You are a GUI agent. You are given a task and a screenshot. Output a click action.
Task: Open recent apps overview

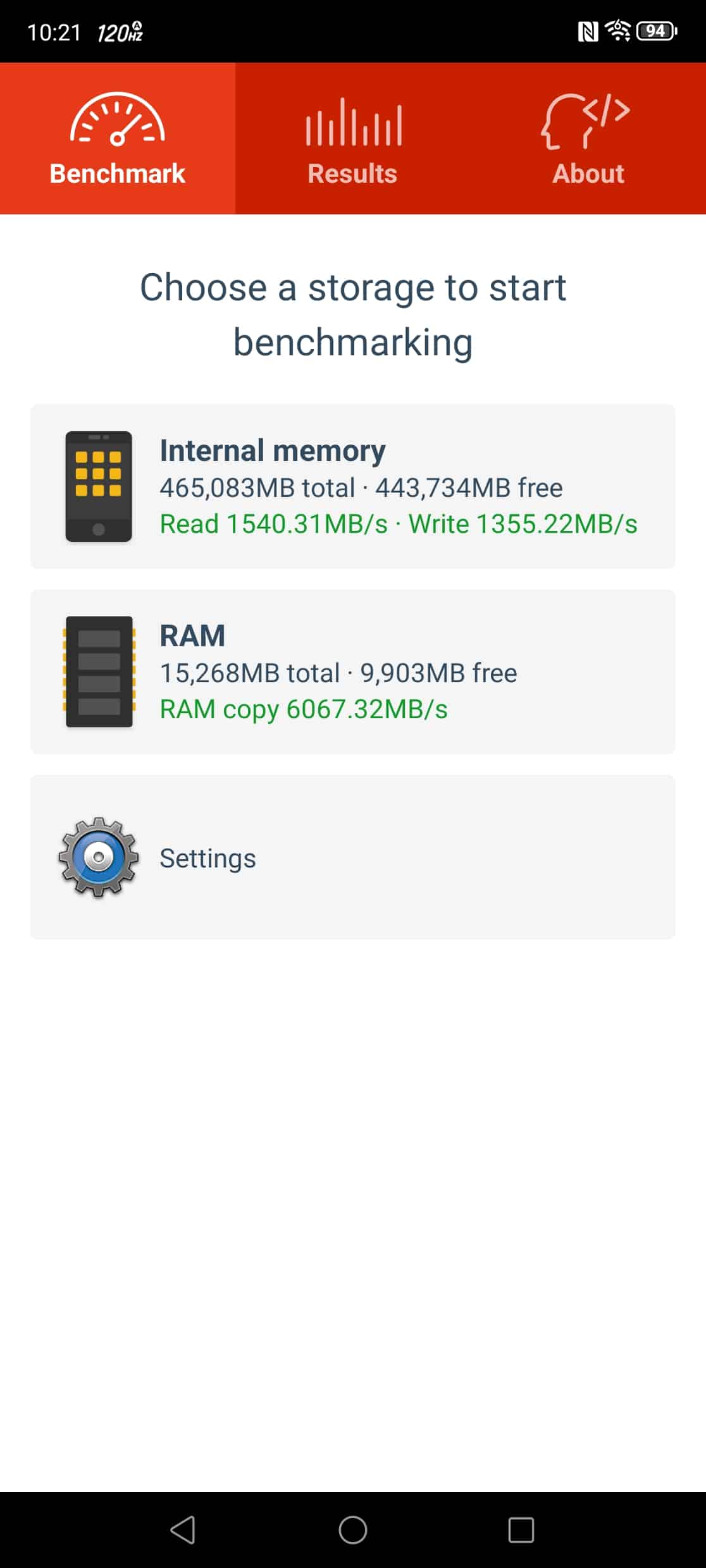click(521, 1530)
